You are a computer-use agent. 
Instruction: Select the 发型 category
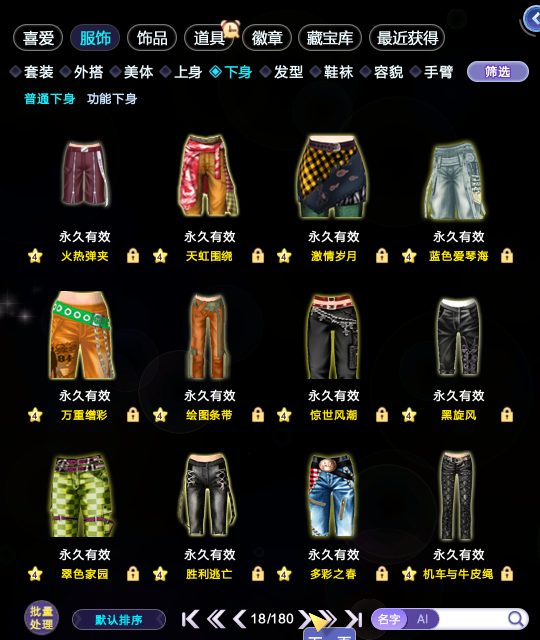[x=282, y=72]
